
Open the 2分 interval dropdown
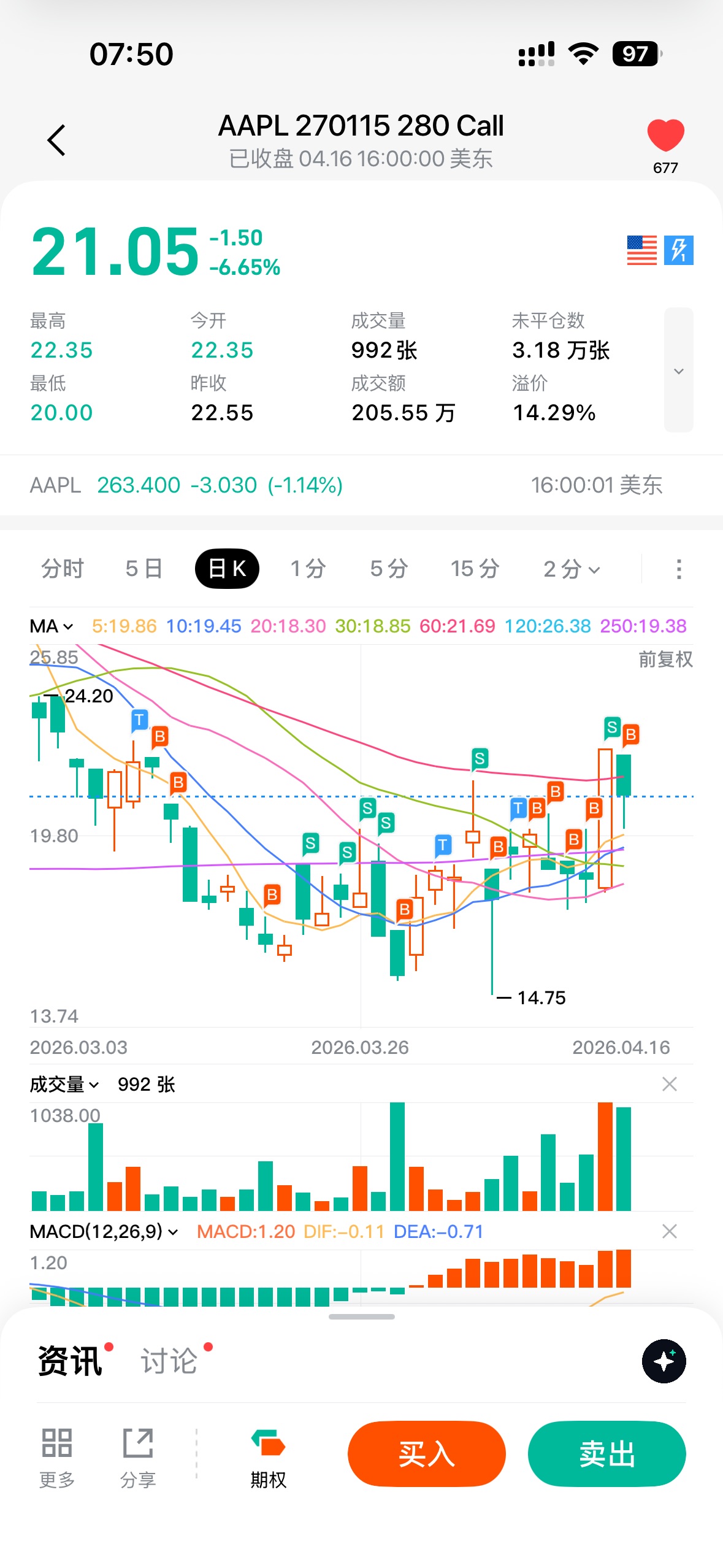coord(572,569)
